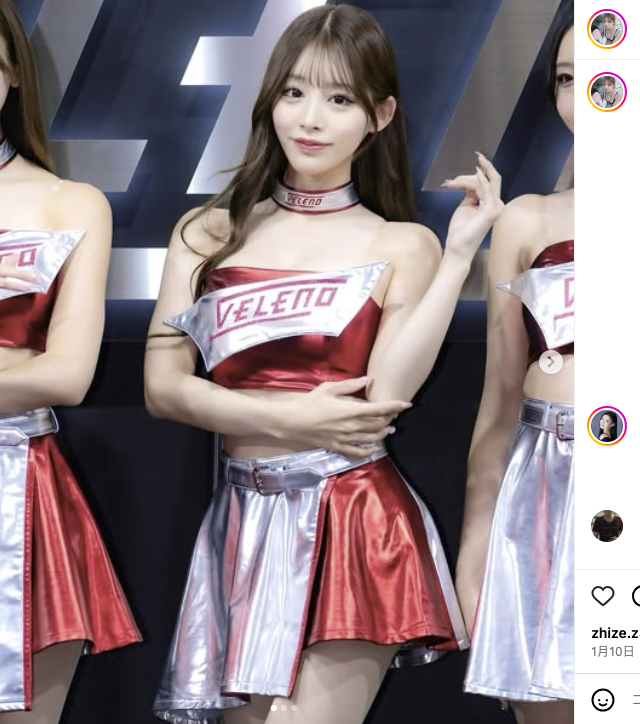Open the zhize.z profile link under likes
Viewport: 640px width, 724px height.
pyautogui.click(x=614, y=633)
